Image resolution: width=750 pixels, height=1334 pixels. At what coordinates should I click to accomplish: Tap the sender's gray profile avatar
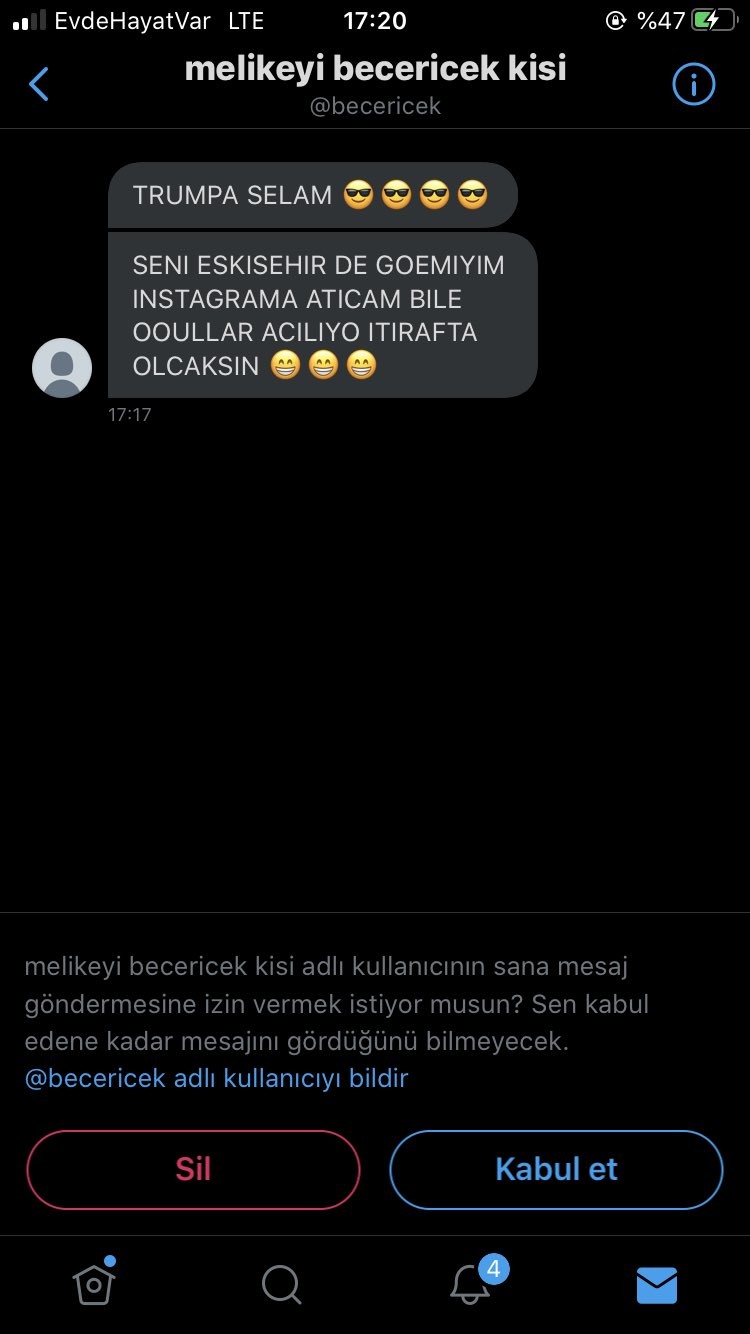(62, 368)
